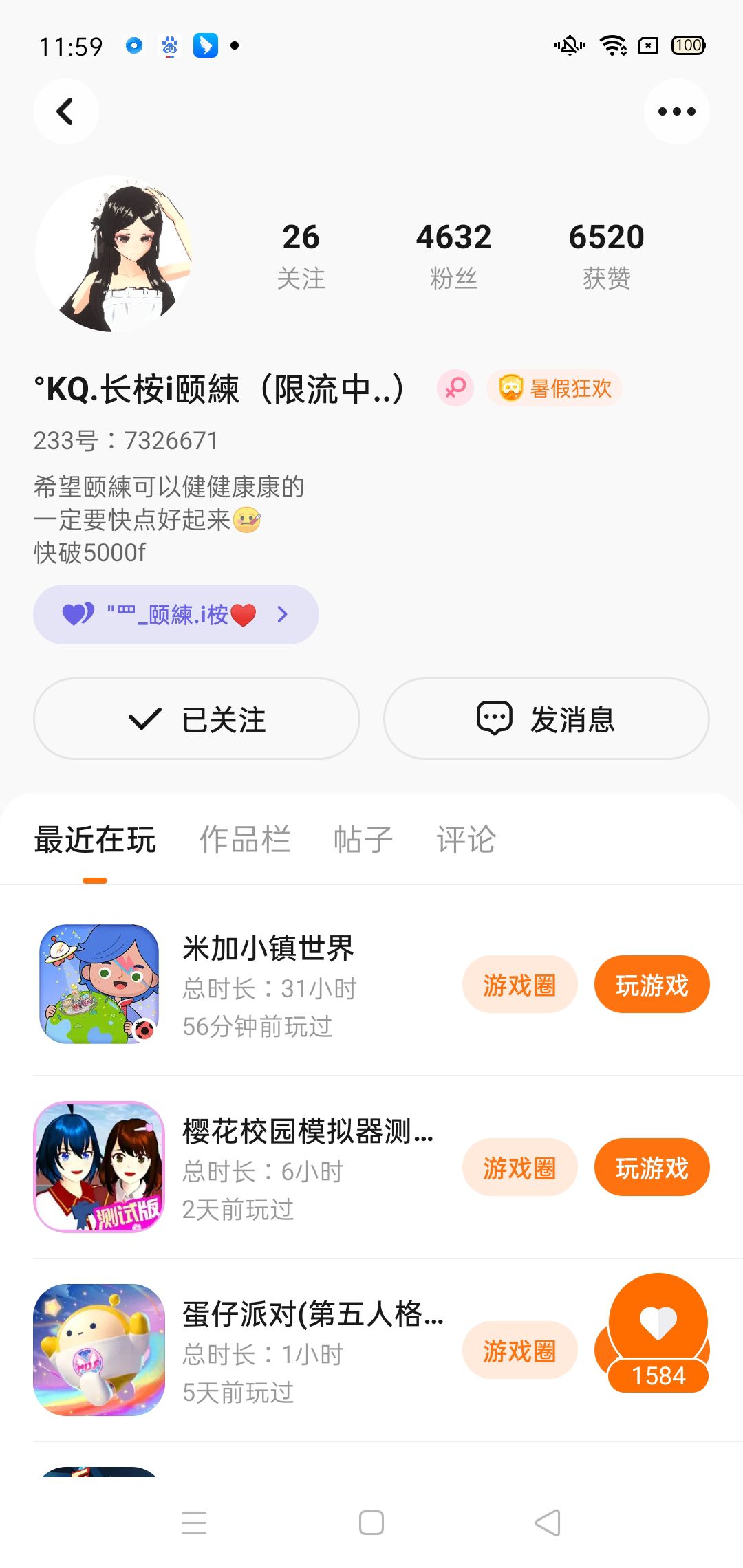Tap 玩游戏 for 米加小镇世界
This screenshot has height=1568, width=743.
click(x=652, y=985)
